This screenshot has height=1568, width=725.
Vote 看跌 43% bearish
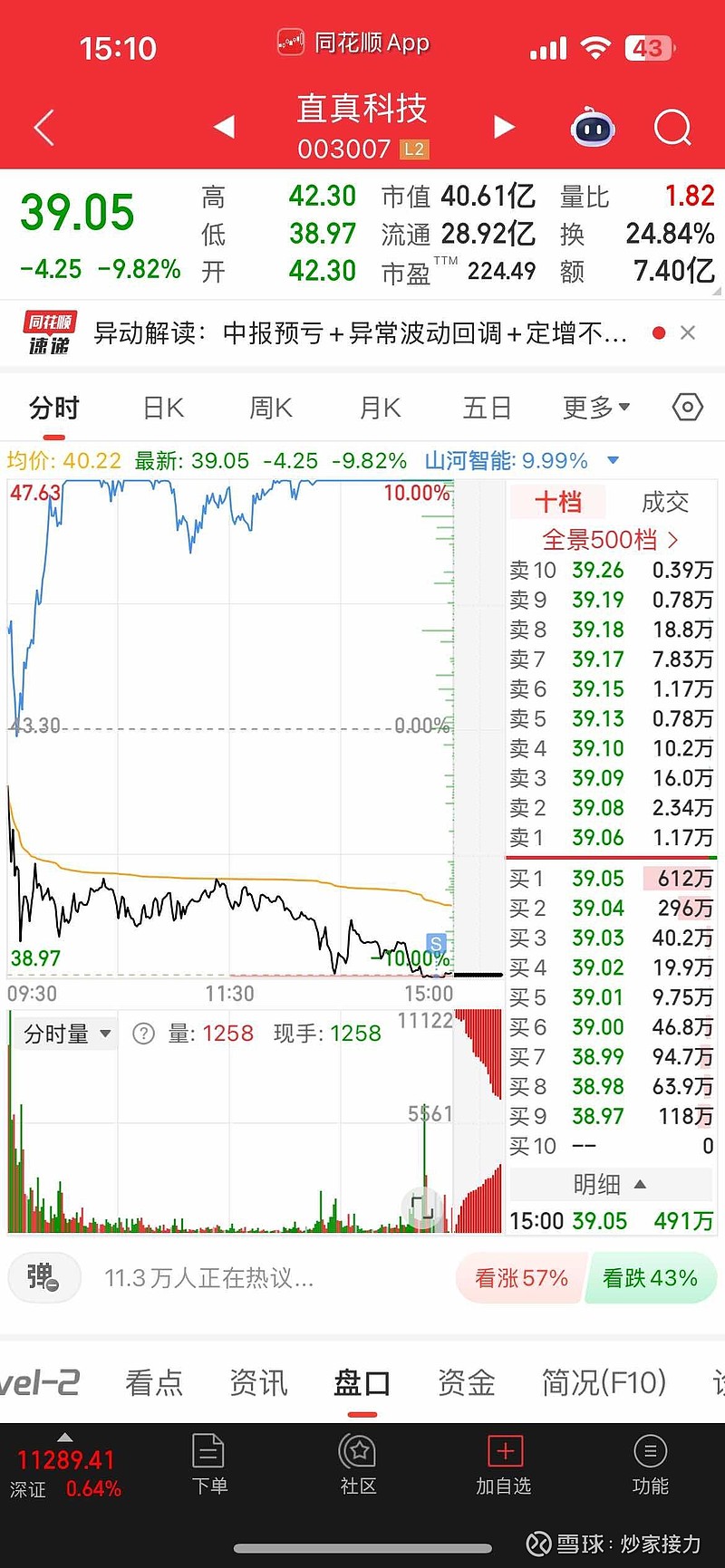tap(651, 1278)
